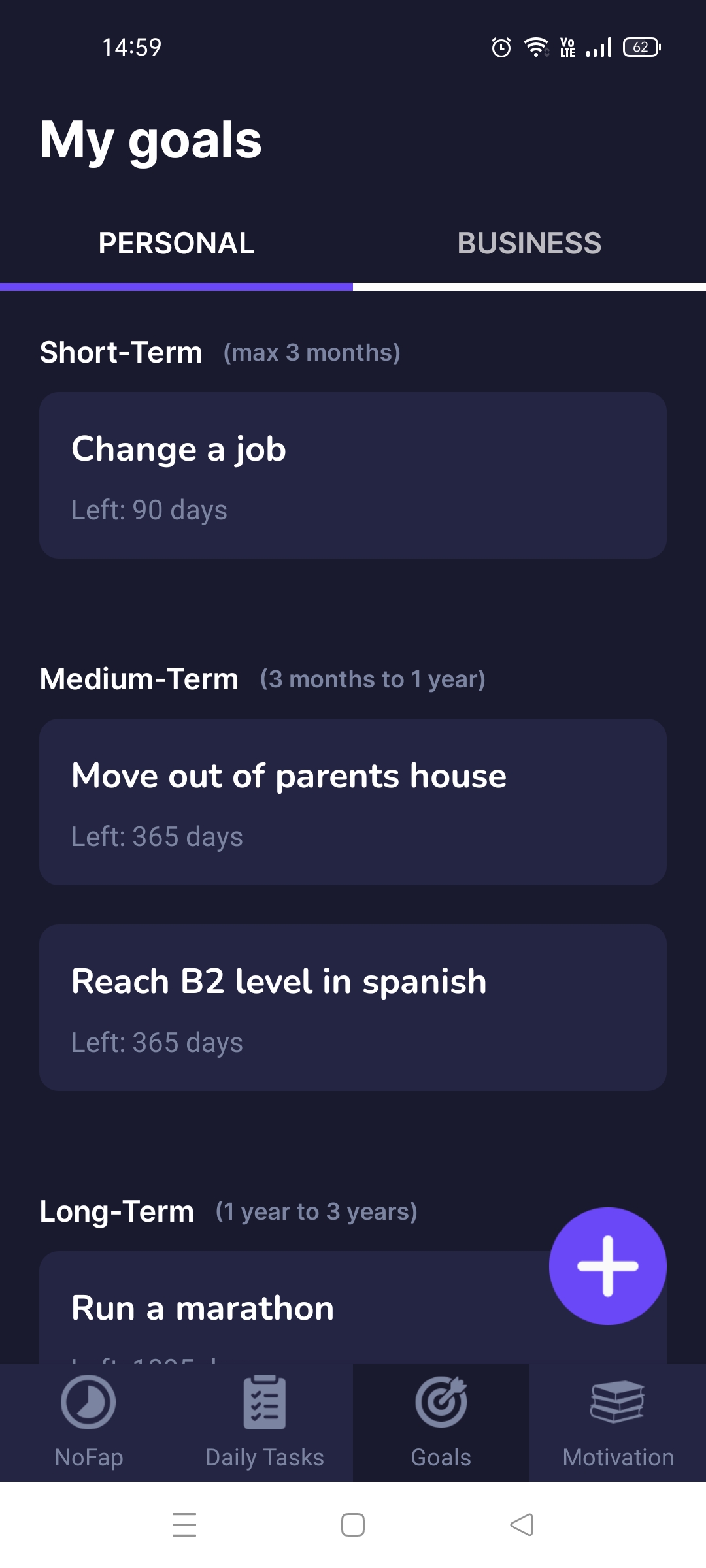
Task: Open the Motivation tab
Action: [x=618, y=1422]
